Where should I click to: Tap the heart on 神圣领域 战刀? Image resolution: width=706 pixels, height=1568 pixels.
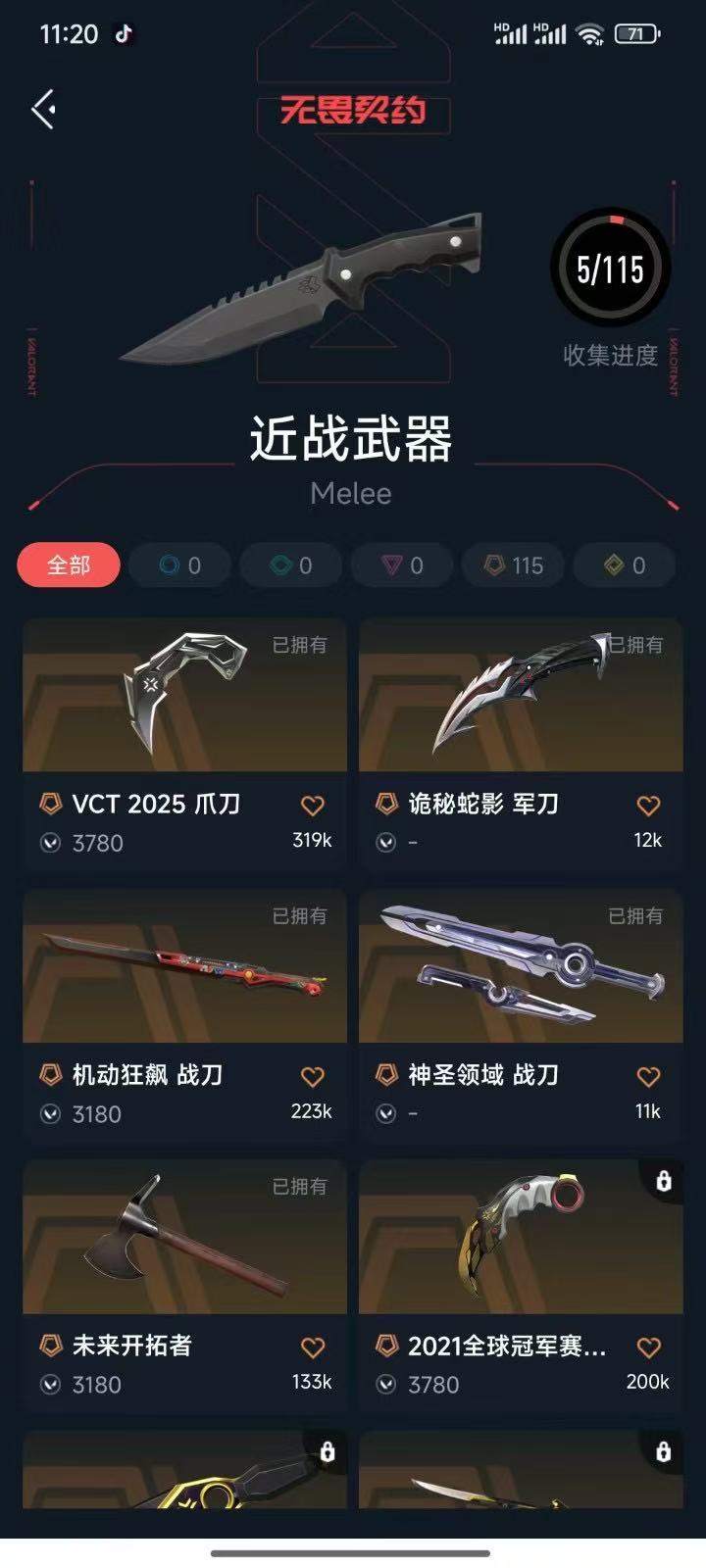click(648, 1077)
